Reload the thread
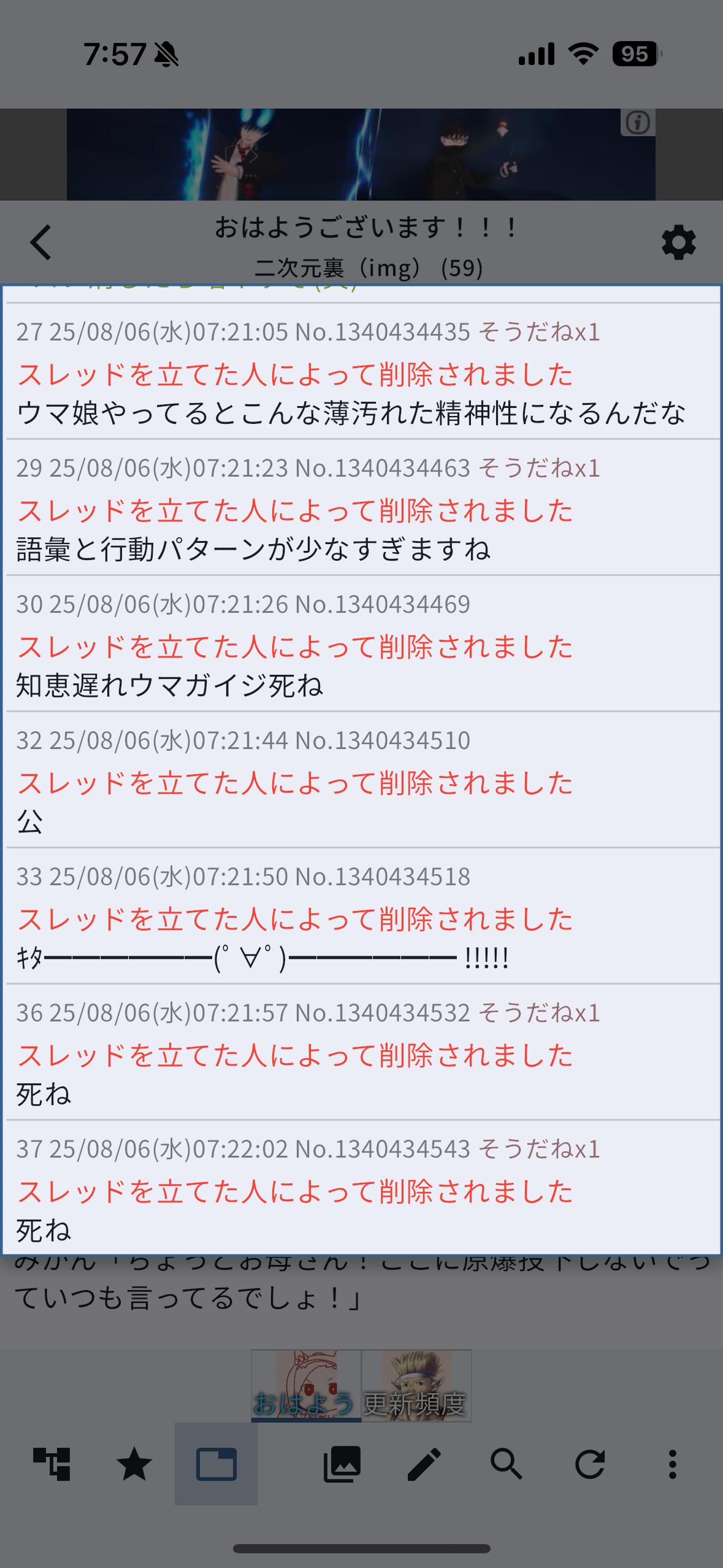This screenshot has height=1568, width=723. coord(589,1464)
